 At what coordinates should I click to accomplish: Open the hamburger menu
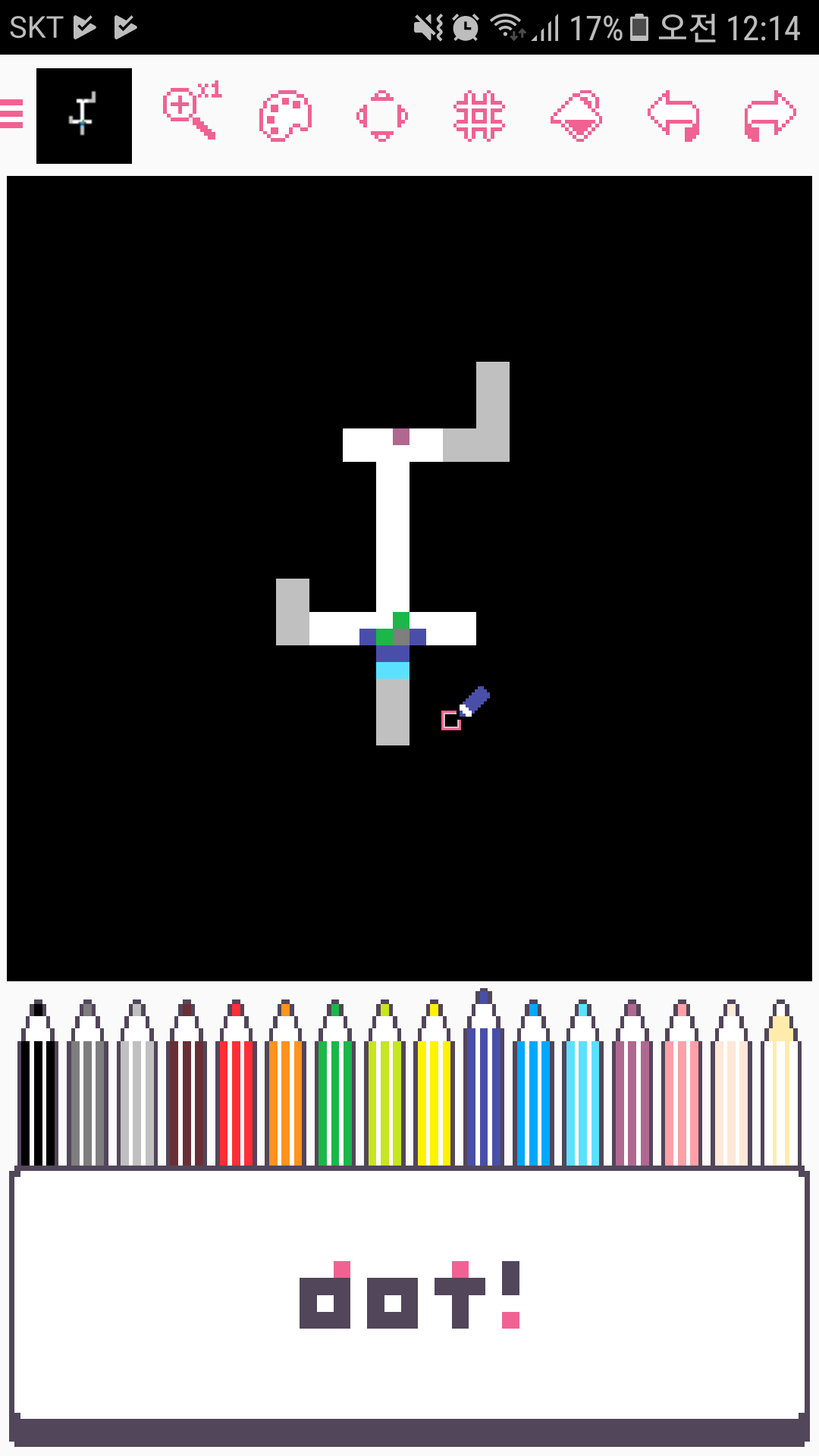click(12, 115)
